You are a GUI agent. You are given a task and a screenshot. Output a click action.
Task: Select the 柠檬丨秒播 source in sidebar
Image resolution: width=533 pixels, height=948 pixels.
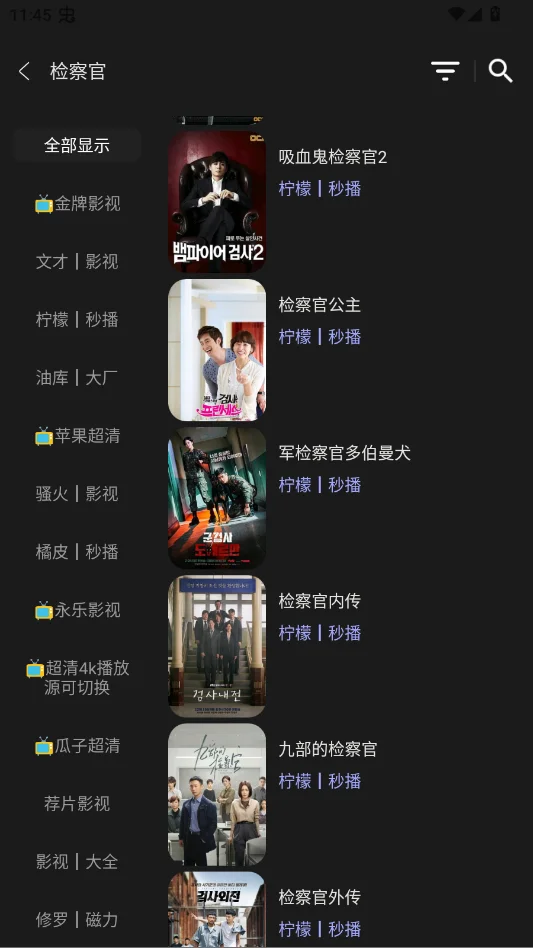click(x=77, y=320)
